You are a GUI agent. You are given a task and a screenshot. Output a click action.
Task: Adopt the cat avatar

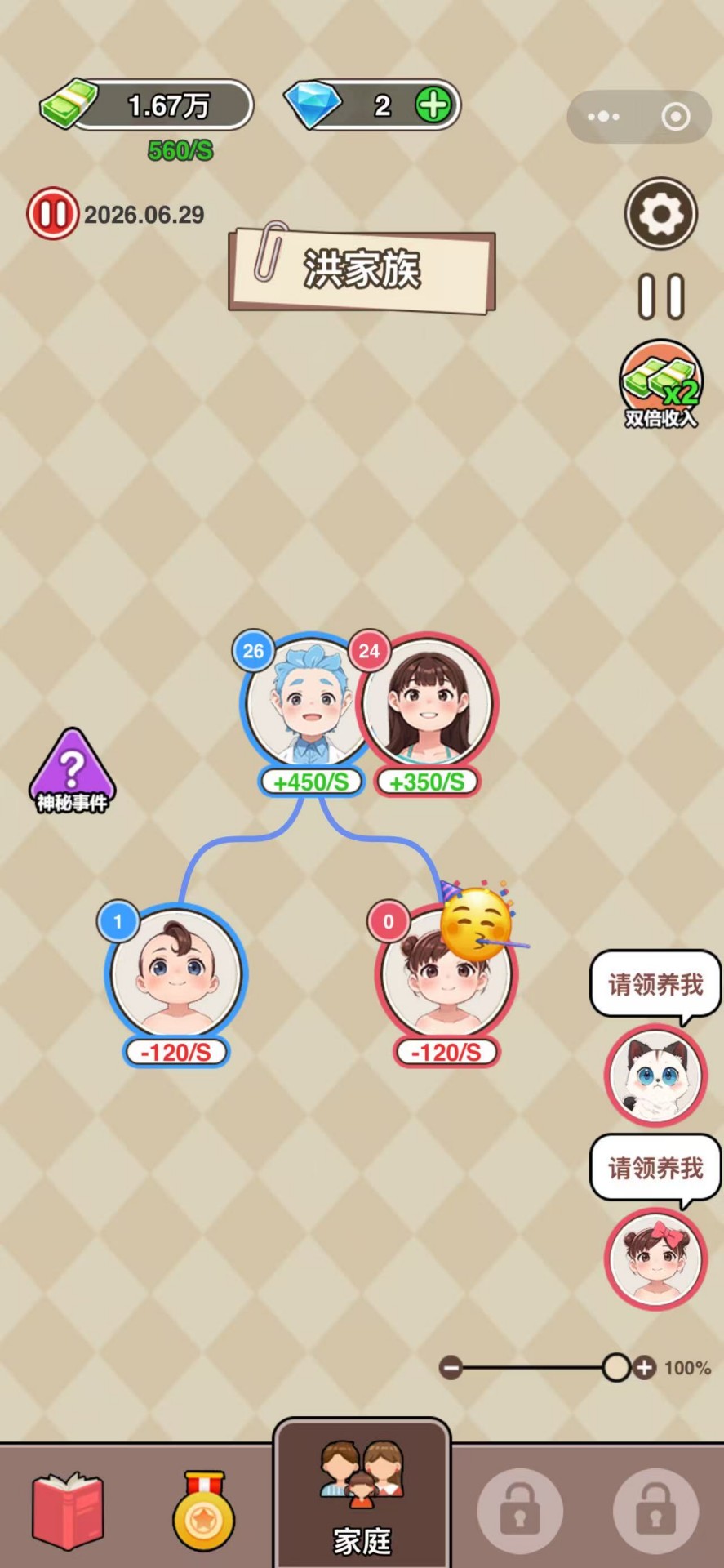[x=655, y=1075]
